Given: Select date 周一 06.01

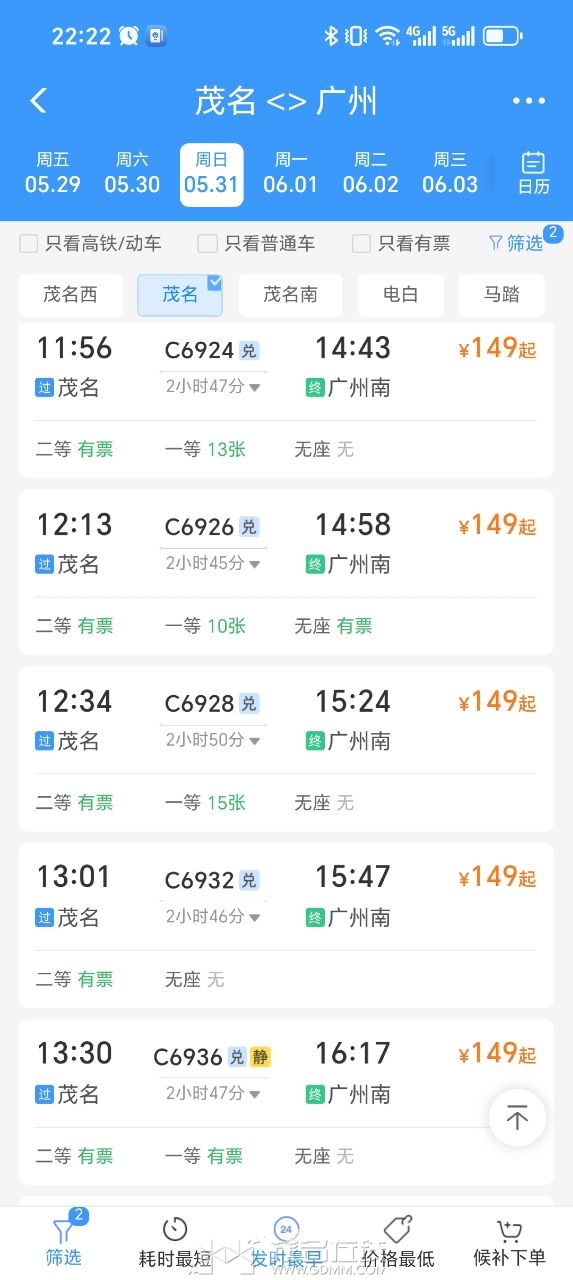Looking at the screenshot, I should coord(291,173).
